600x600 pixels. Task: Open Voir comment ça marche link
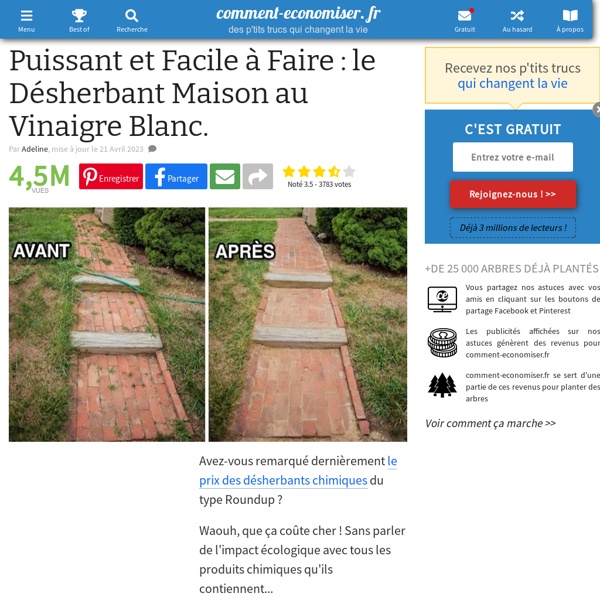(490, 423)
